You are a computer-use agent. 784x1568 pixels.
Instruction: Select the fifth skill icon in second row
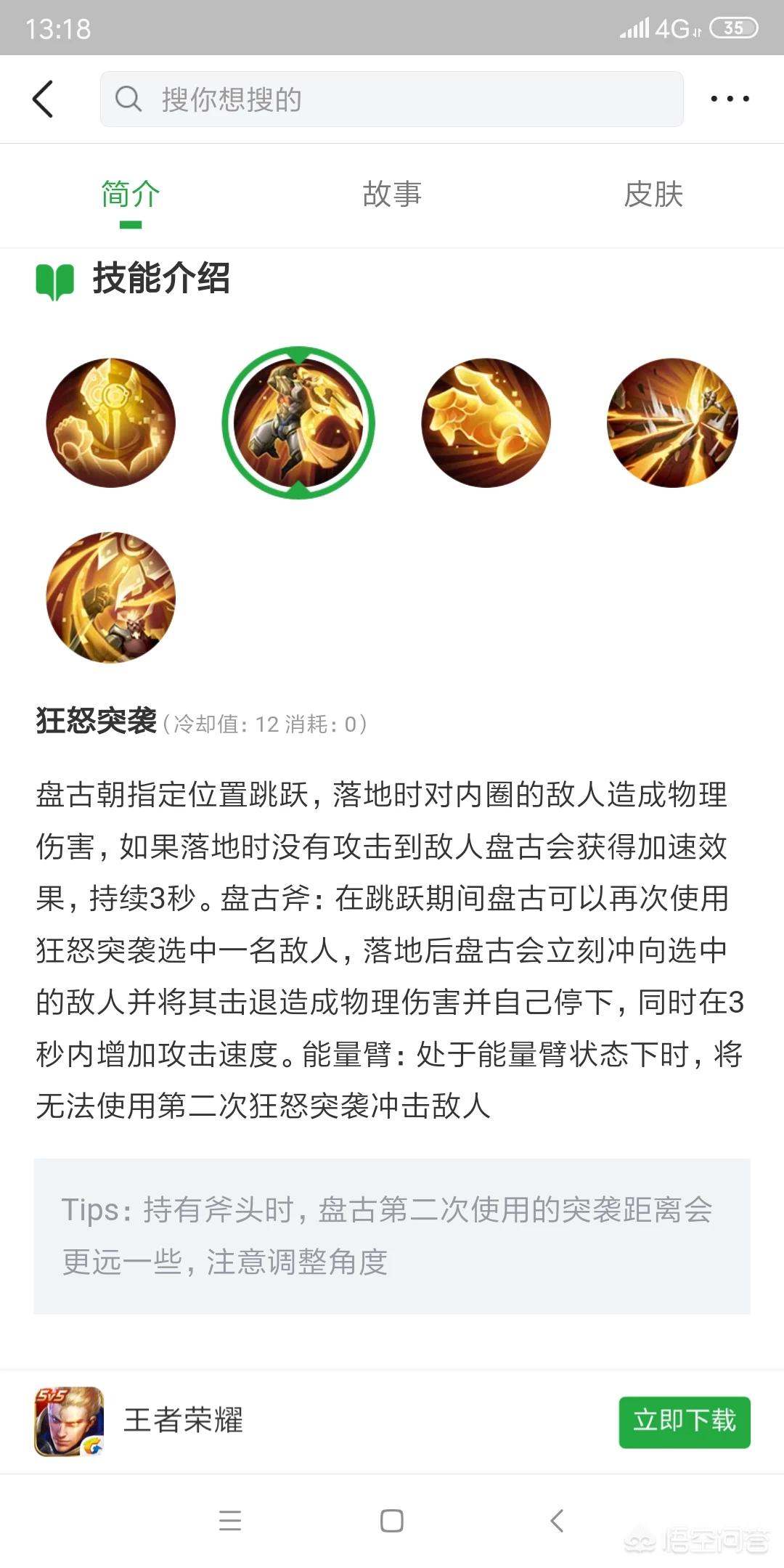coord(111,597)
